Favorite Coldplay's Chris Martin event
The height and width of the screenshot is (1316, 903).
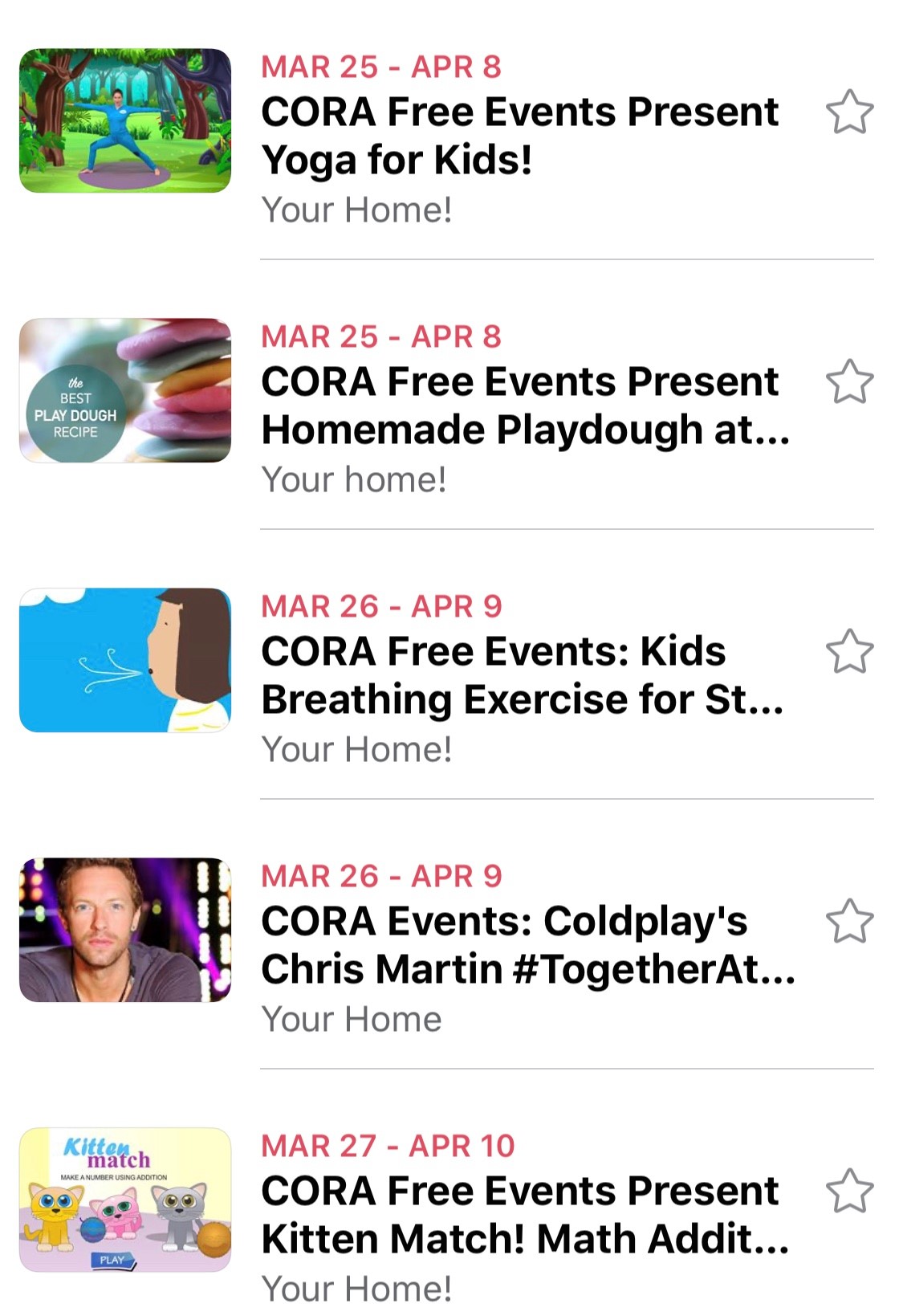pyautogui.click(x=849, y=921)
